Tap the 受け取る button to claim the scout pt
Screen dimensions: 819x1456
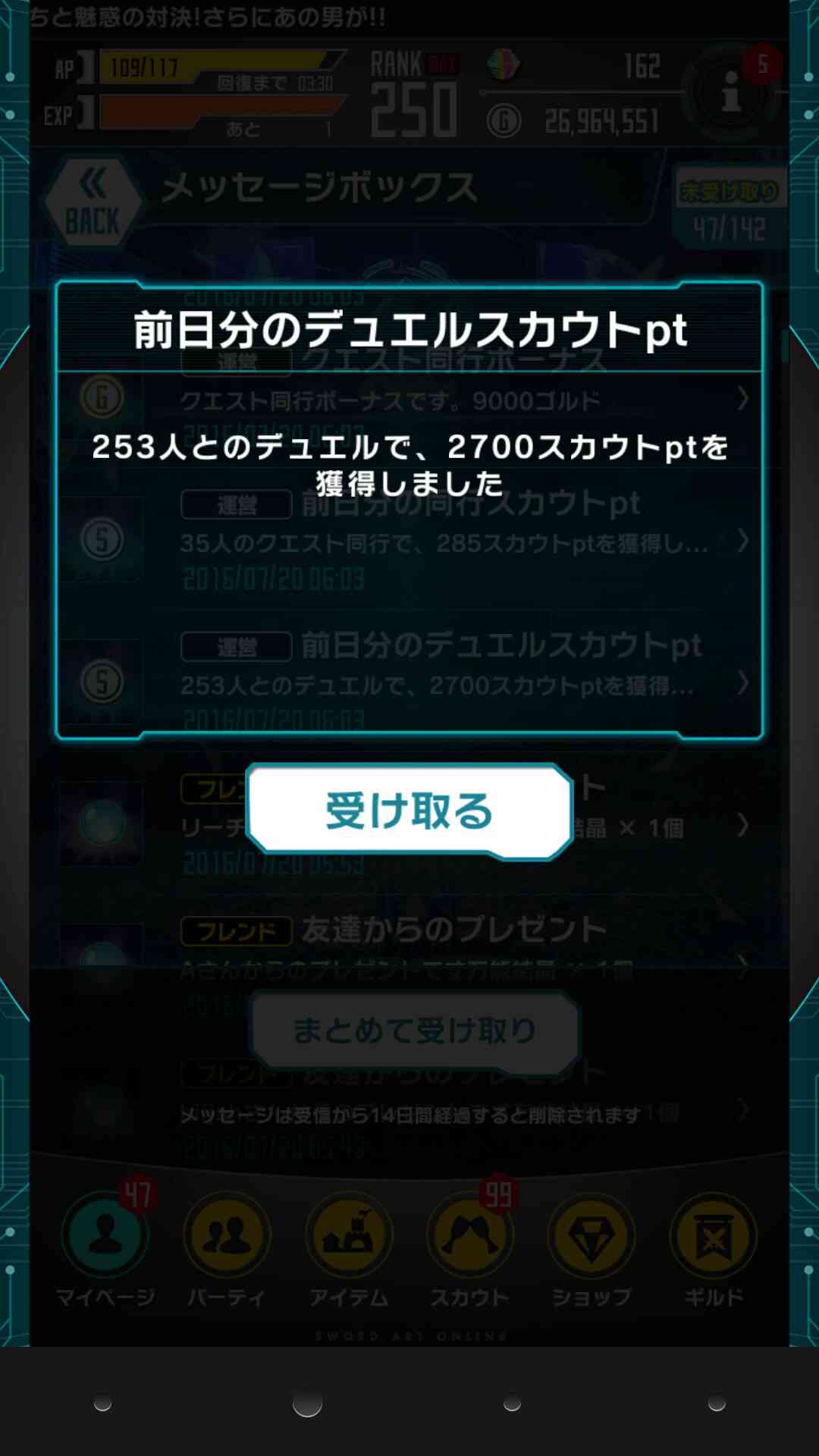[409, 811]
